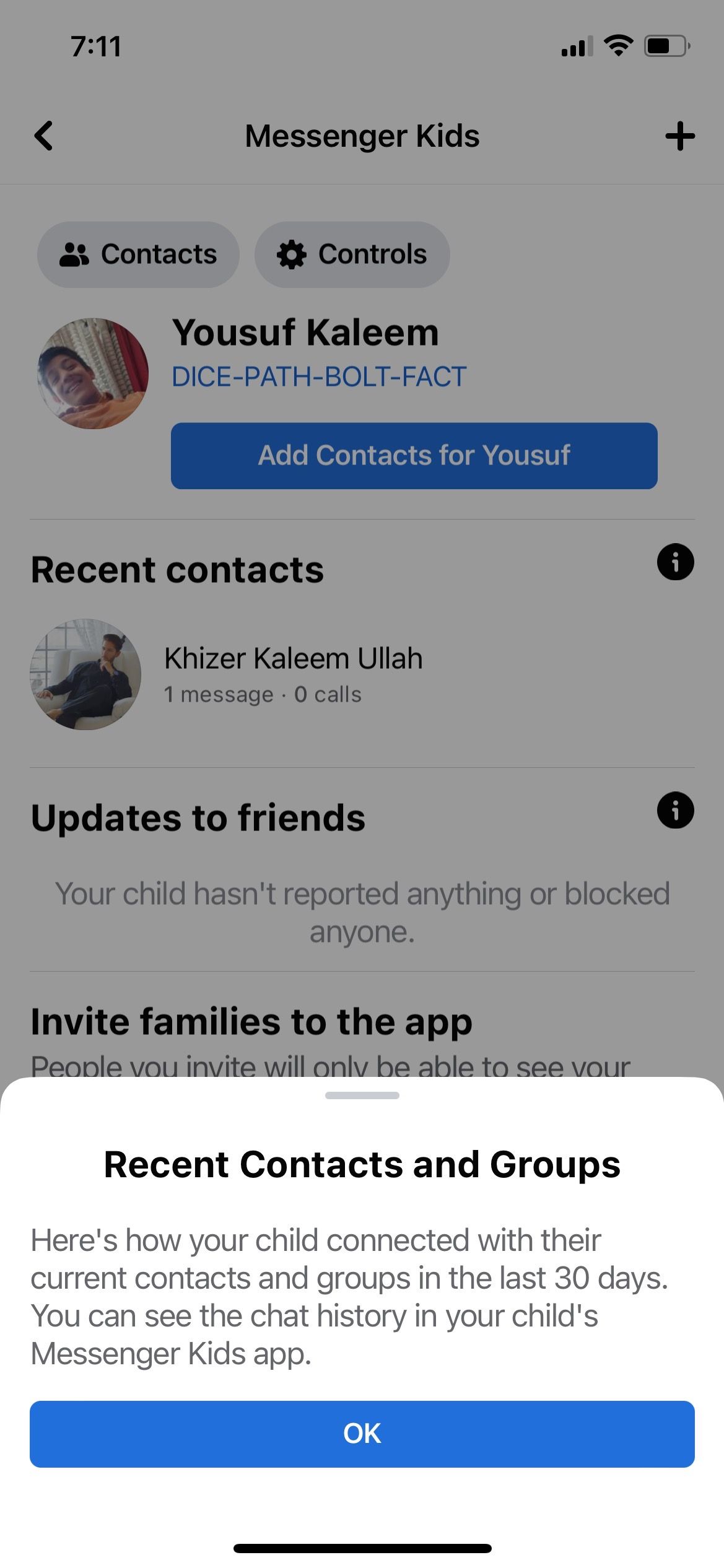This screenshot has width=724, height=1568.
Task: Open the Contacts chip
Action: coord(138,255)
